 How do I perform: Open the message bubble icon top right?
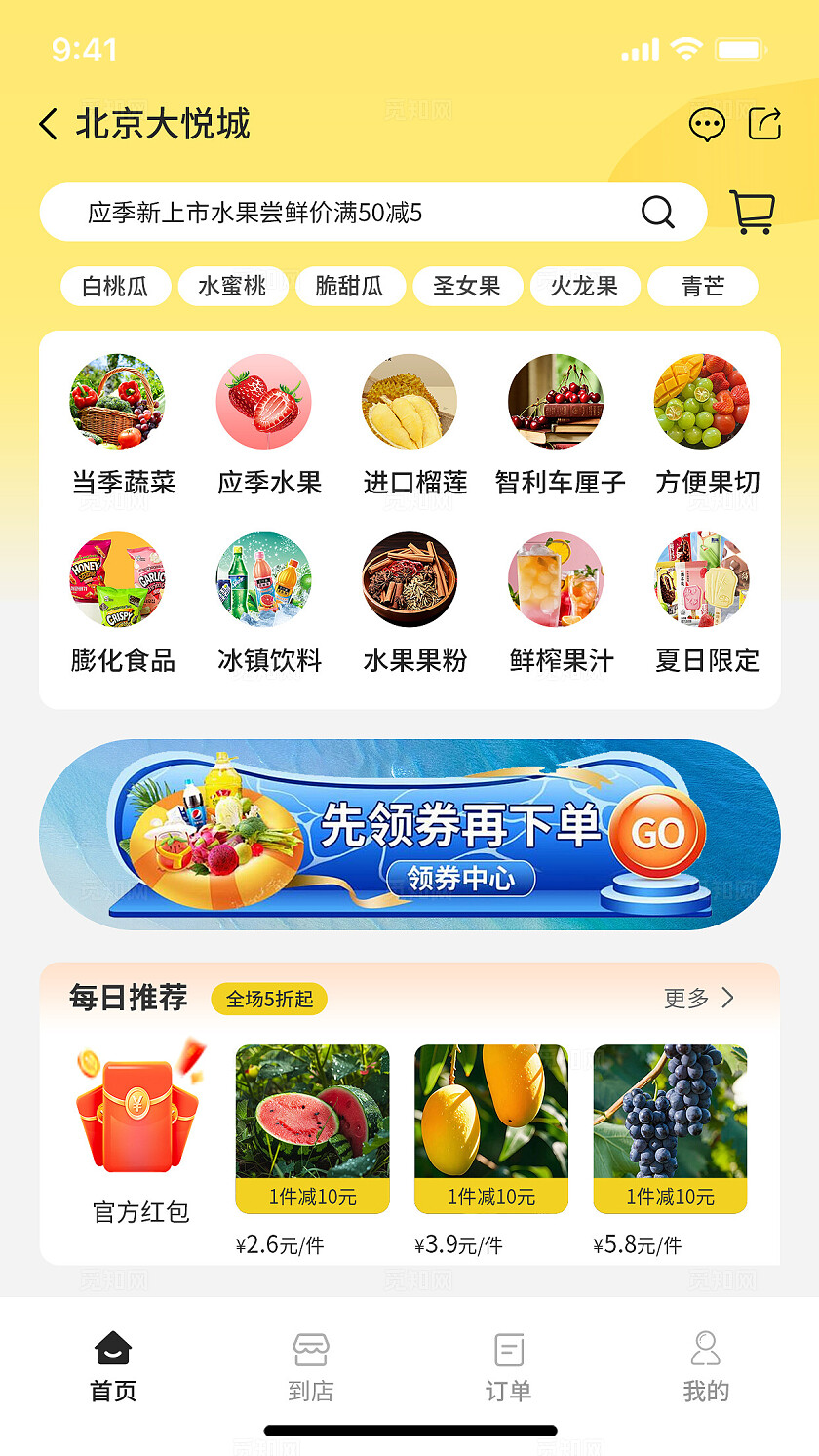coord(708,125)
